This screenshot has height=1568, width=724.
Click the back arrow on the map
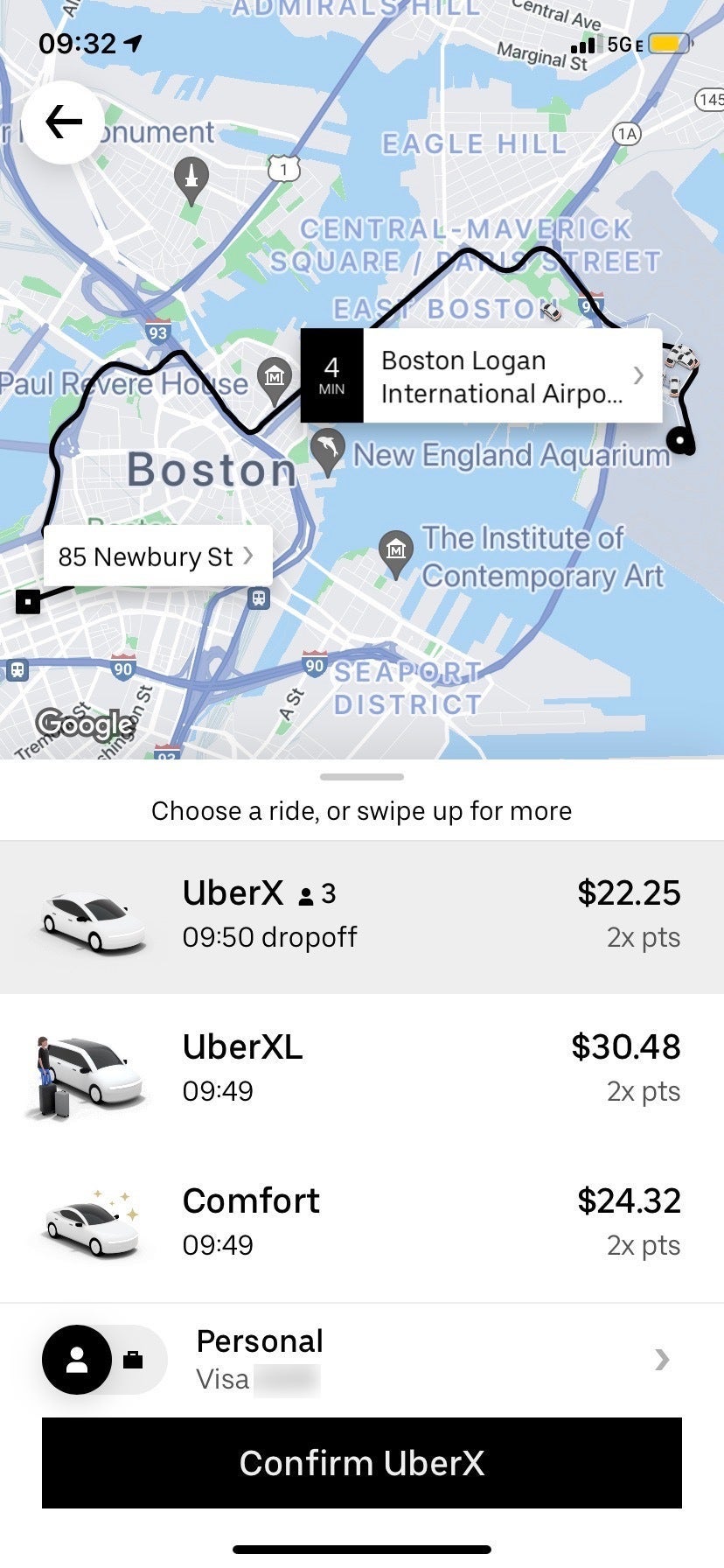pos(62,121)
